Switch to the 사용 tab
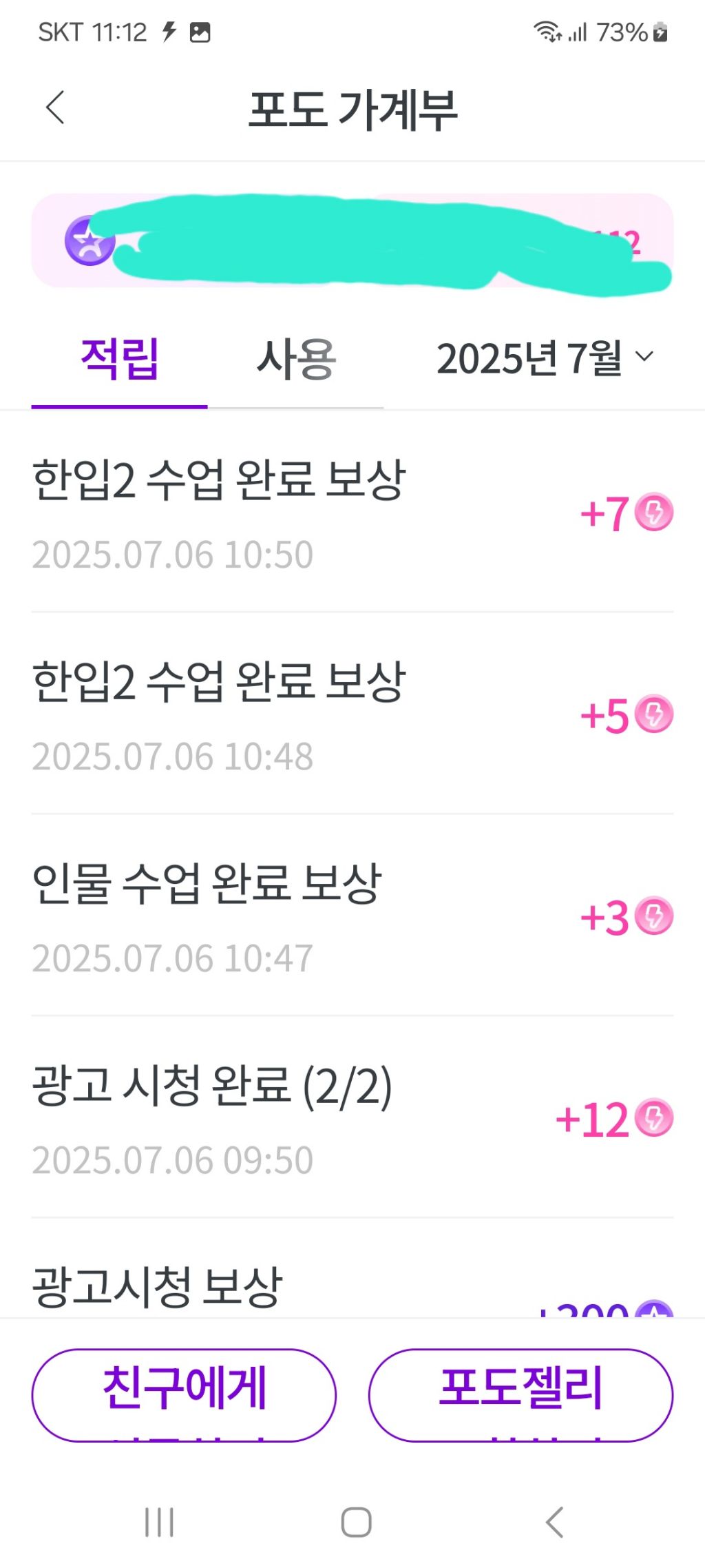The width and height of the screenshot is (705, 1568). (296, 359)
